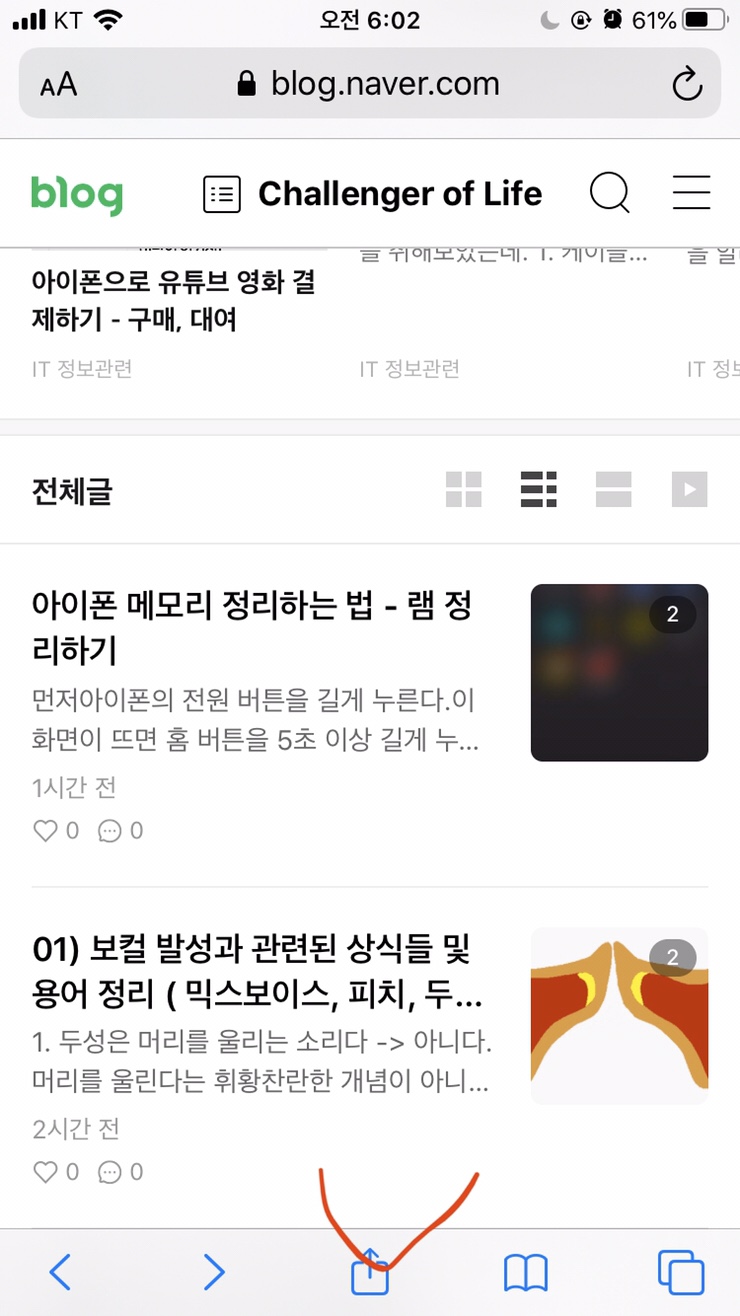Like the vocal terminology post
The height and width of the screenshot is (1316, 740).
(x=46, y=1171)
